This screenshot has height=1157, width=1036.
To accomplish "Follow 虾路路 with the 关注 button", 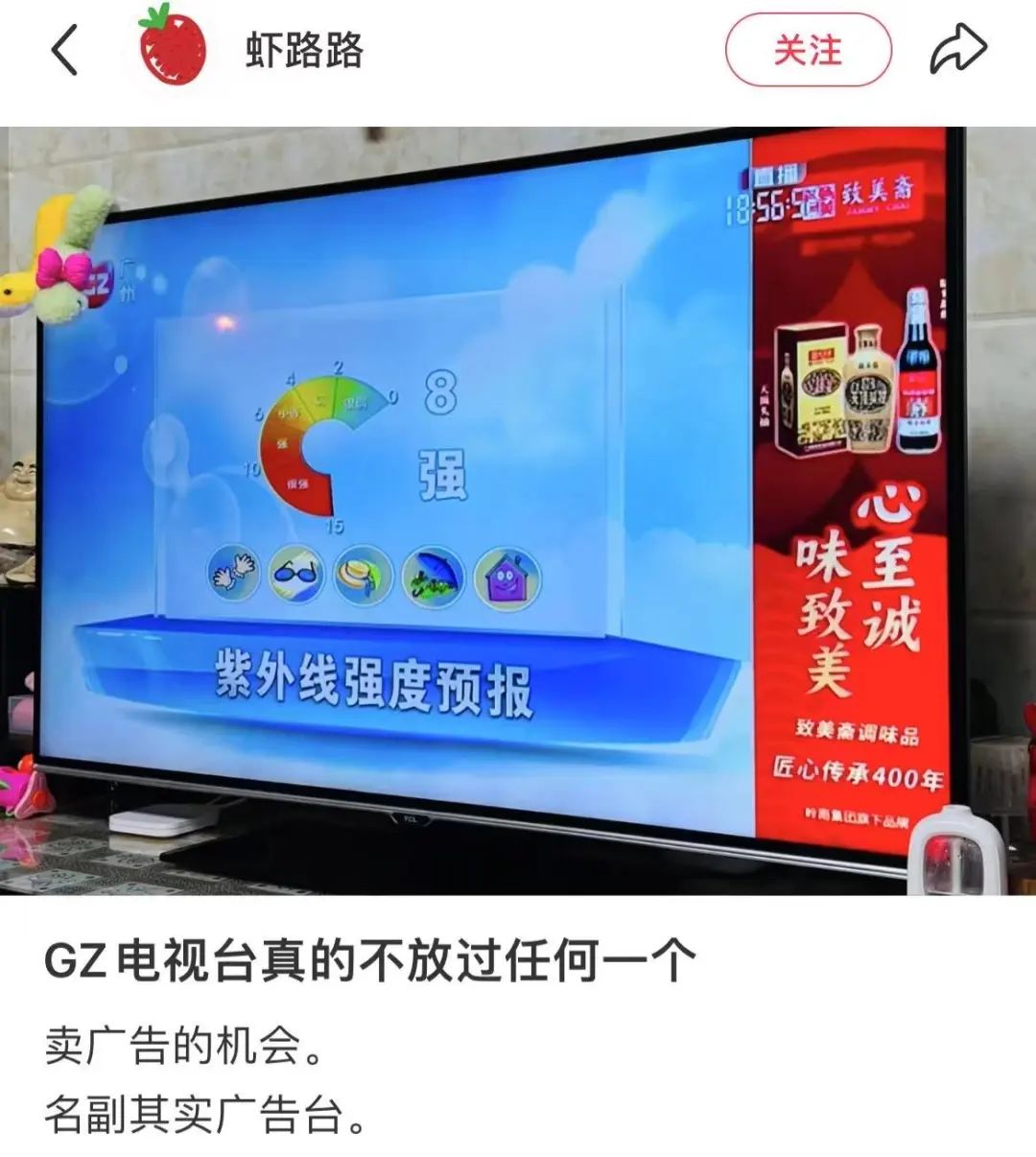I will click(x=808, y=50).
